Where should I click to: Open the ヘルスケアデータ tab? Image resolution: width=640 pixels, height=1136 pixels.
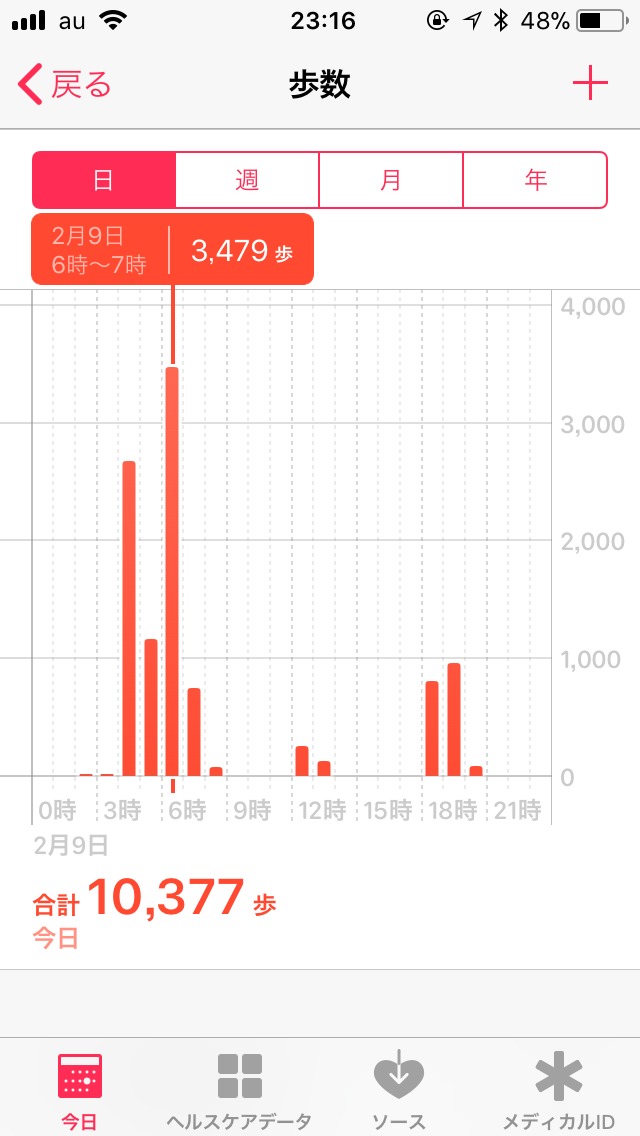coord(240,1088)
